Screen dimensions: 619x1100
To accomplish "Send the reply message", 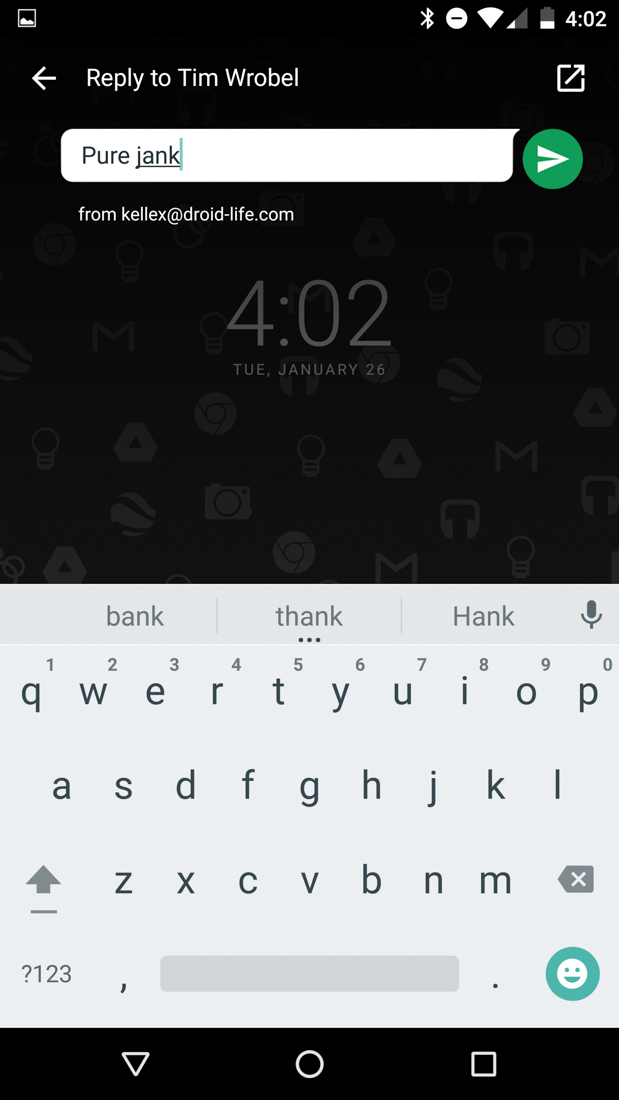I will (x=552, y=159).
